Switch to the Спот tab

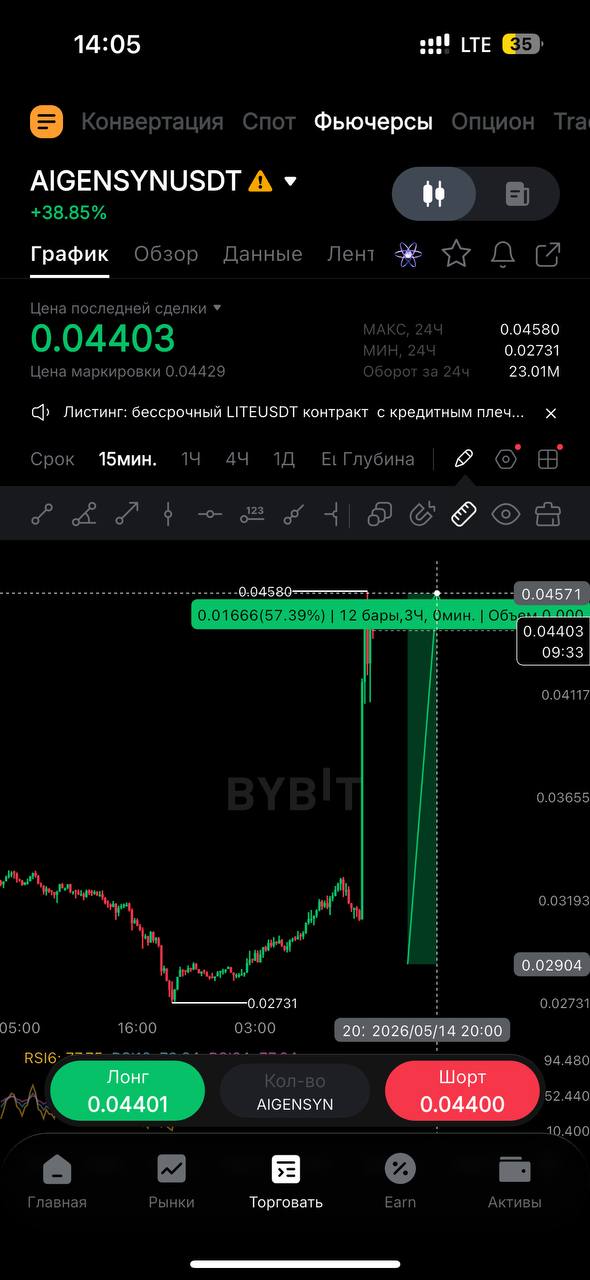[x=269, y=122]
